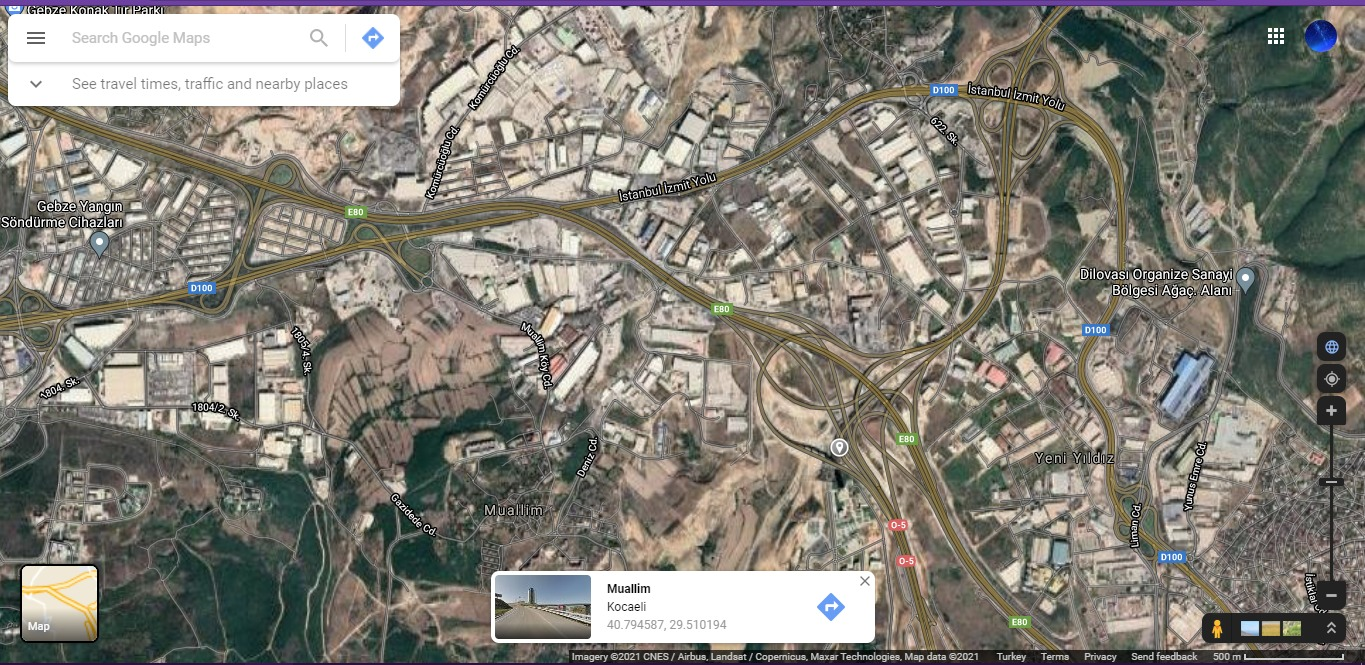Open the hamburger menu

[36, 38]
